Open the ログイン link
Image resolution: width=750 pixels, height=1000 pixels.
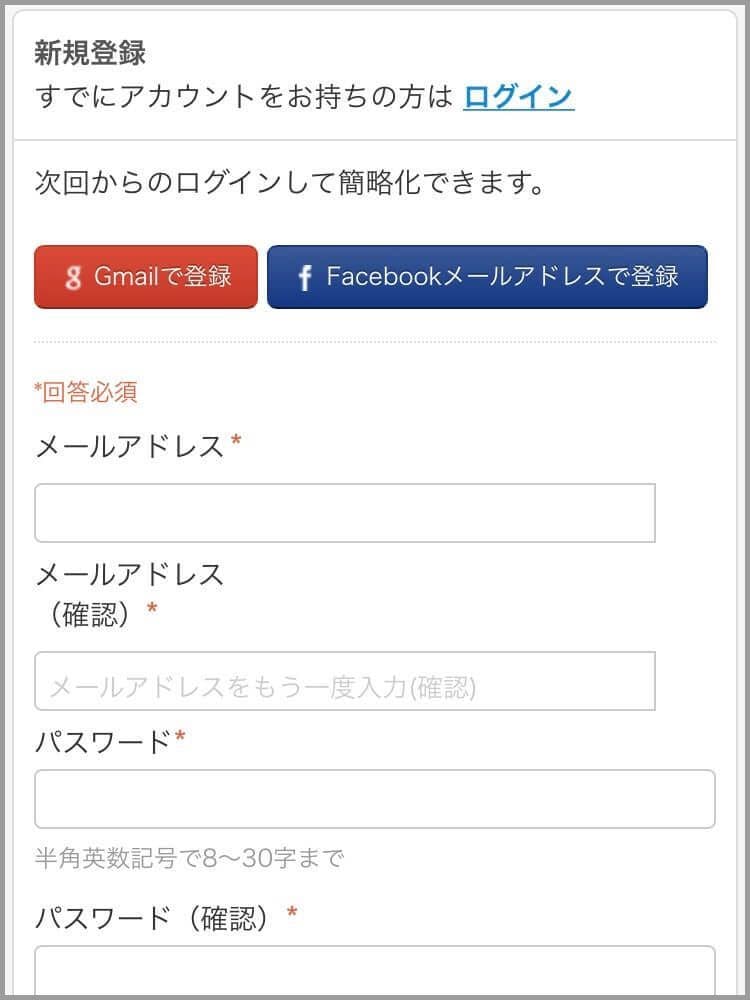point(518,97)
